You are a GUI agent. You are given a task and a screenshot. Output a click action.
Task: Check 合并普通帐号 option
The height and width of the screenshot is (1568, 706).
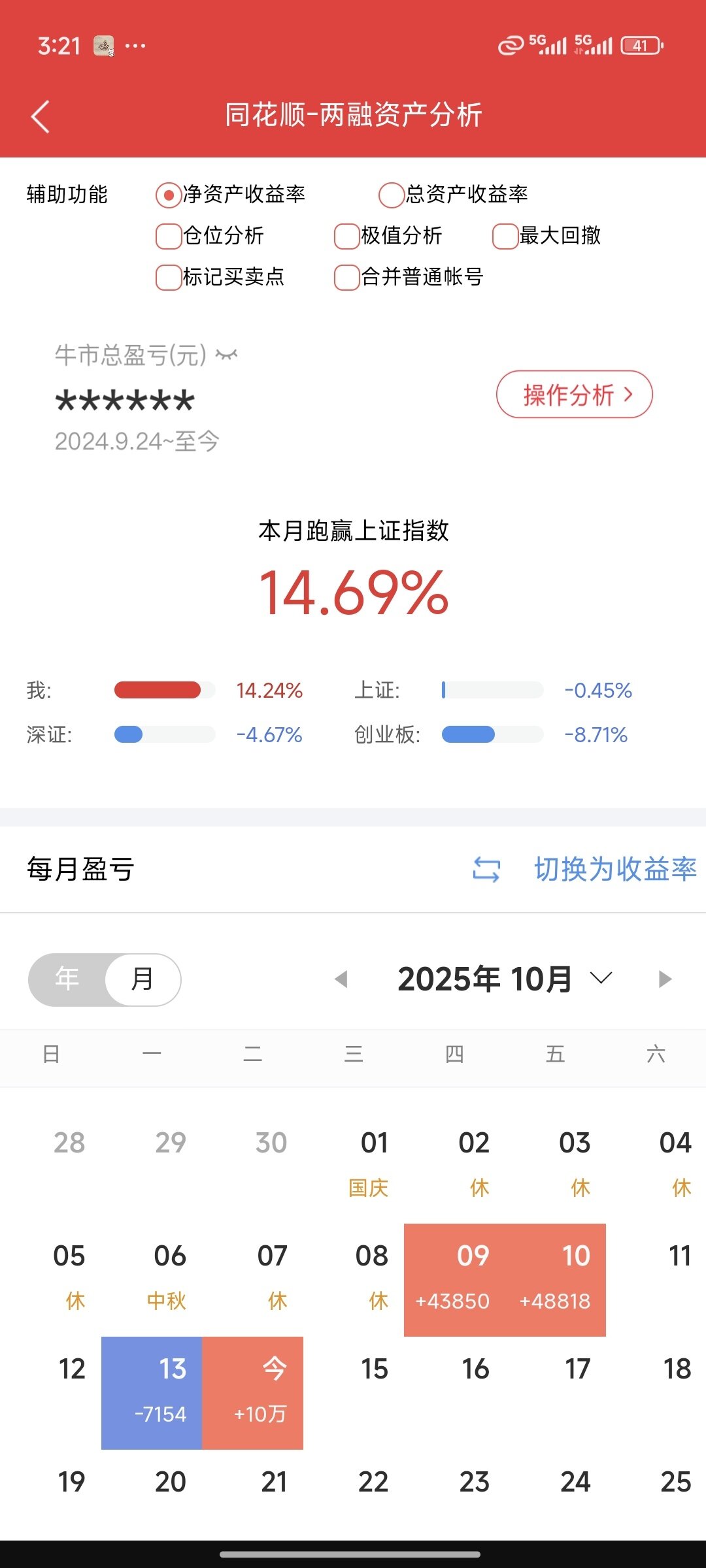coord(346,277)
